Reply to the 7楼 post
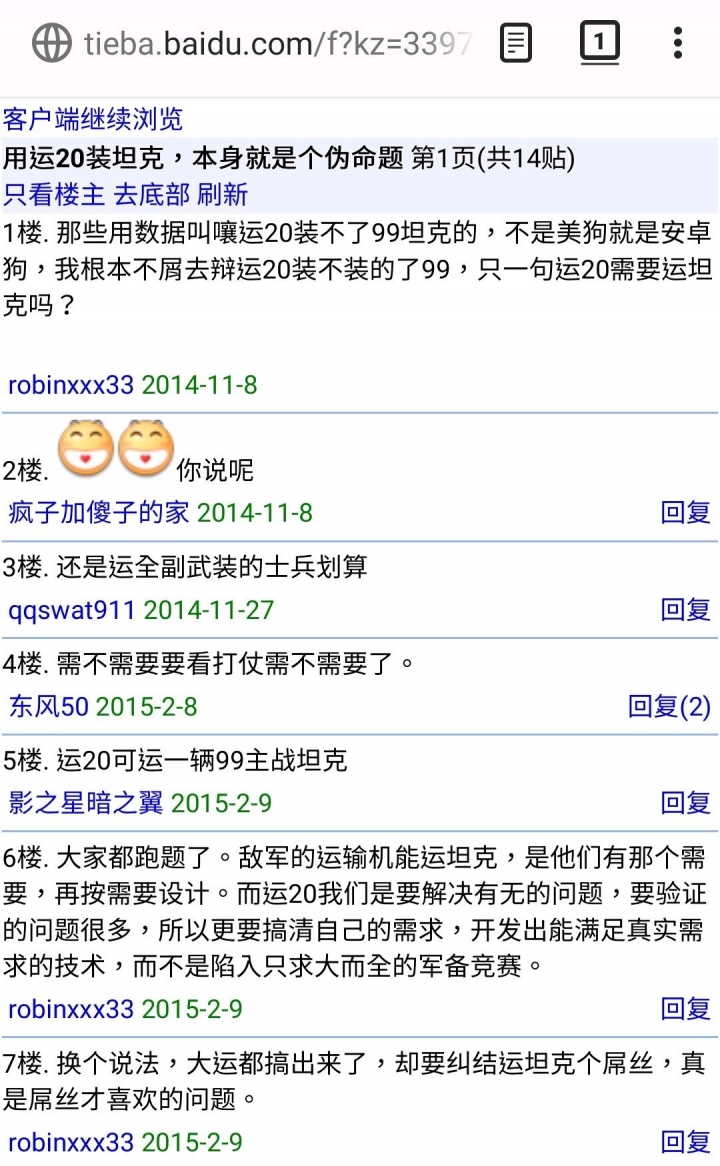This screenshot has width=720, height=1166. click(x=686, y=1142)
